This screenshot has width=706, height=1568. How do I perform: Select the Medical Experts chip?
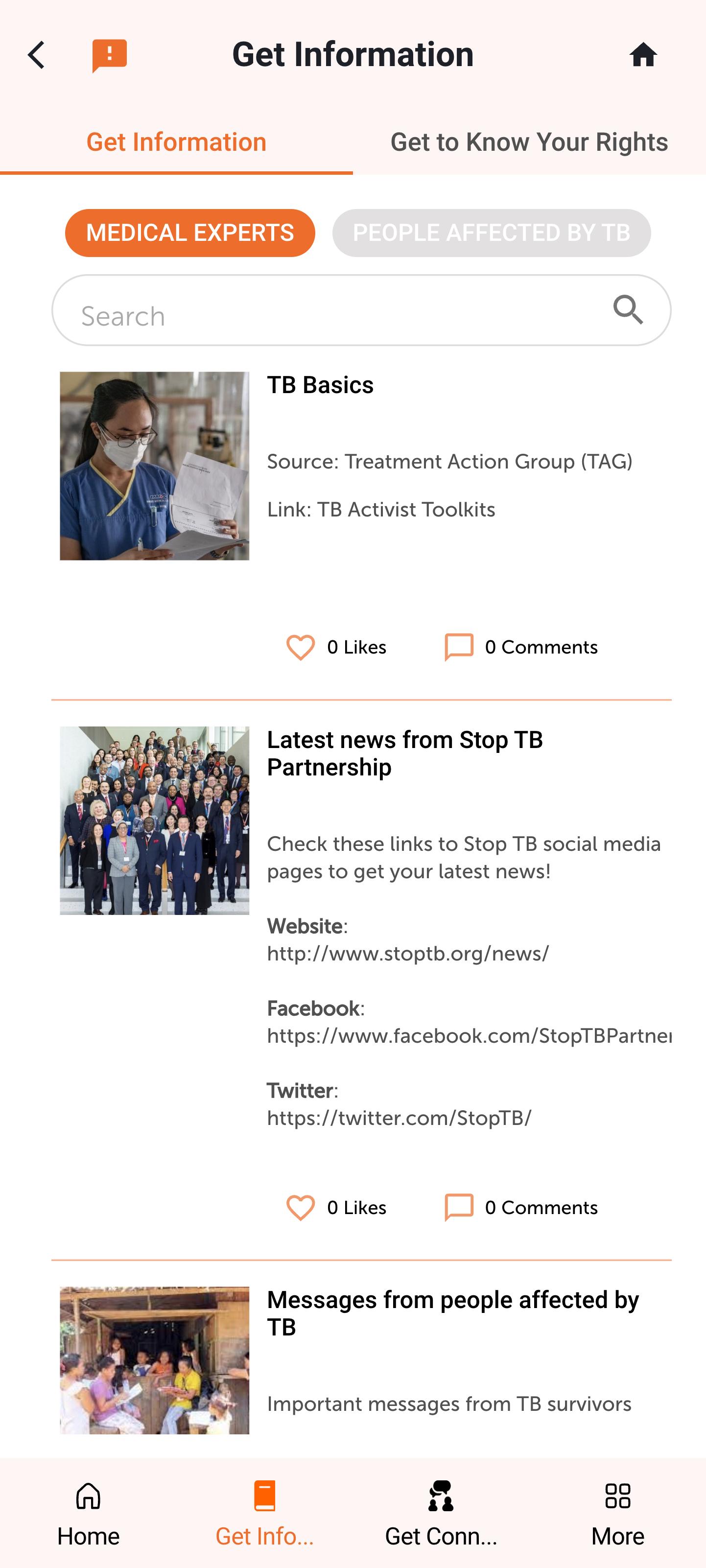coord(190,233)
